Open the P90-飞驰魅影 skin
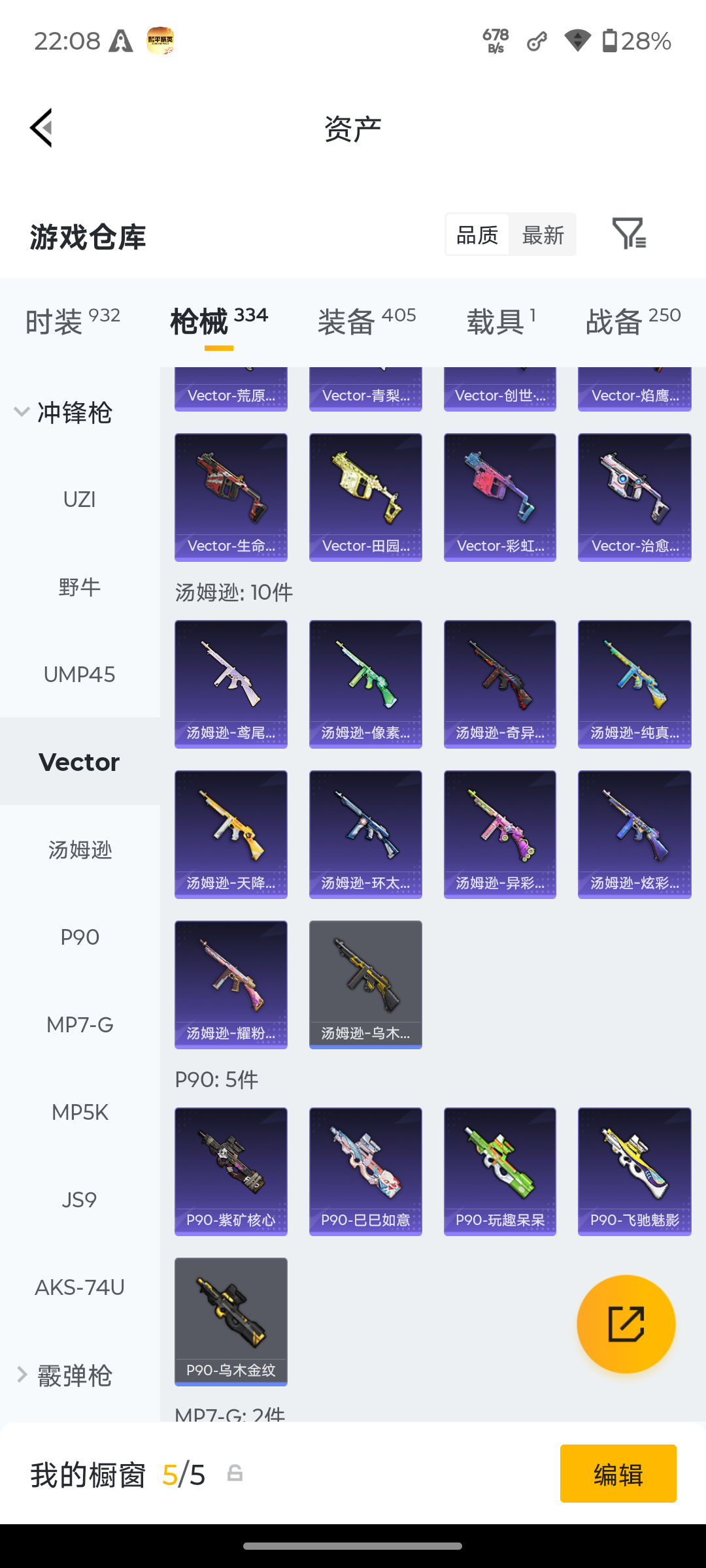The image size is (706, 1568). click(635, 1171)
